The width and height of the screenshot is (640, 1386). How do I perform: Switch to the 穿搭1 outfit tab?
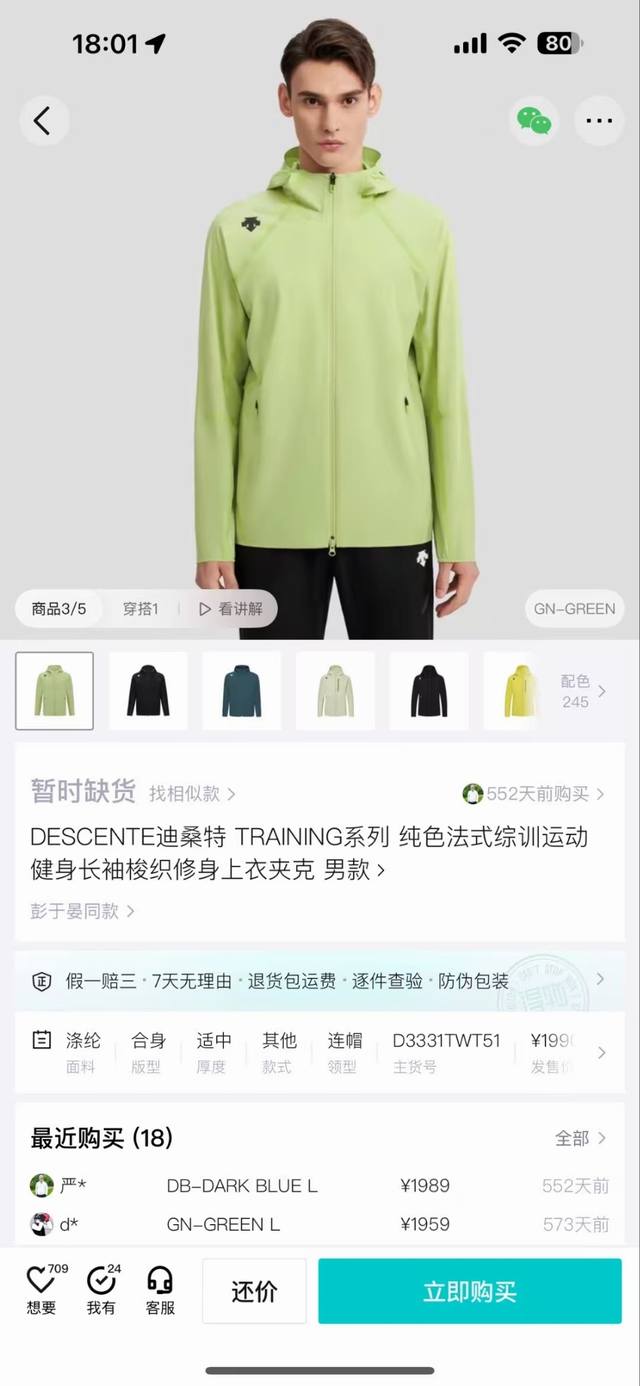(140, 608)
